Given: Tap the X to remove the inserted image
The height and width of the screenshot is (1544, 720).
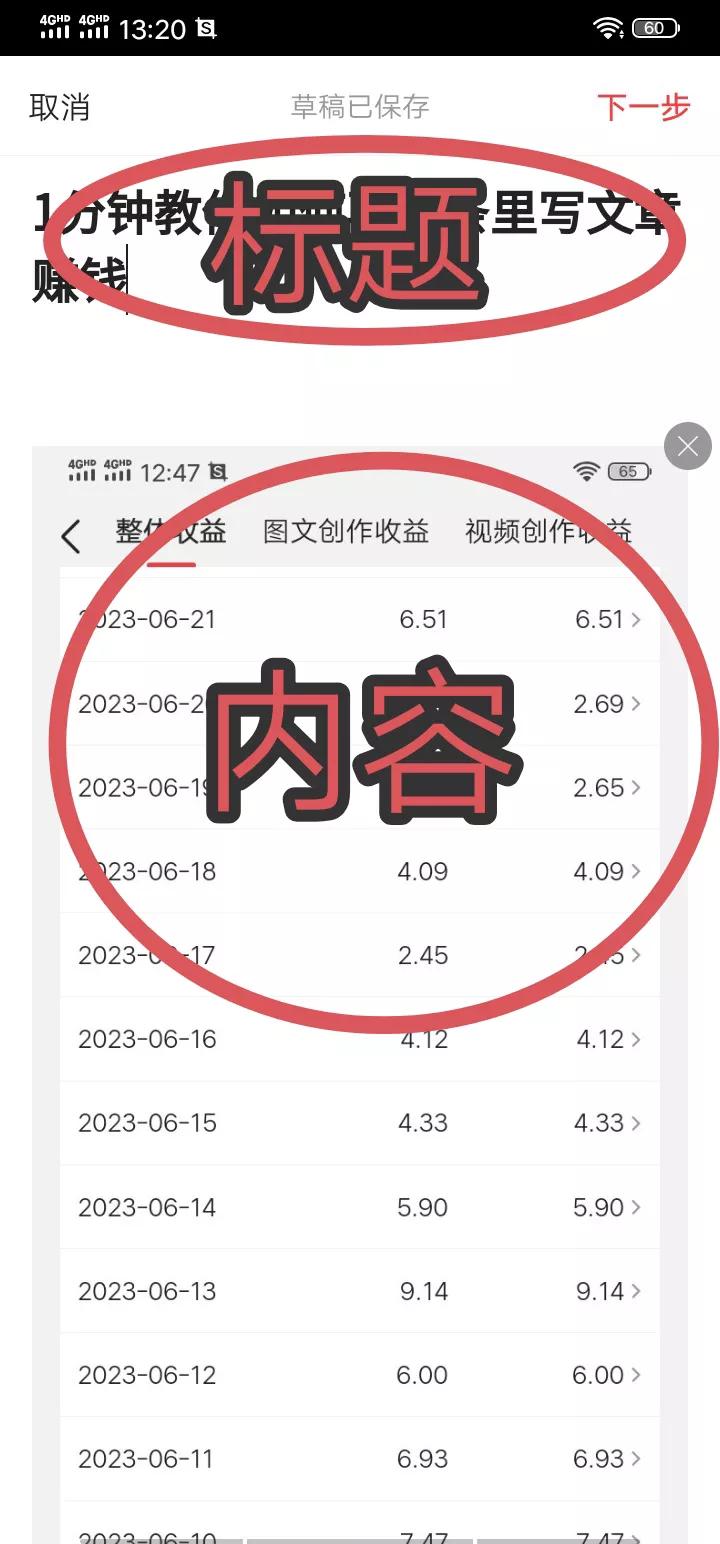Looking at the screenshot, I should coord(687,446).
